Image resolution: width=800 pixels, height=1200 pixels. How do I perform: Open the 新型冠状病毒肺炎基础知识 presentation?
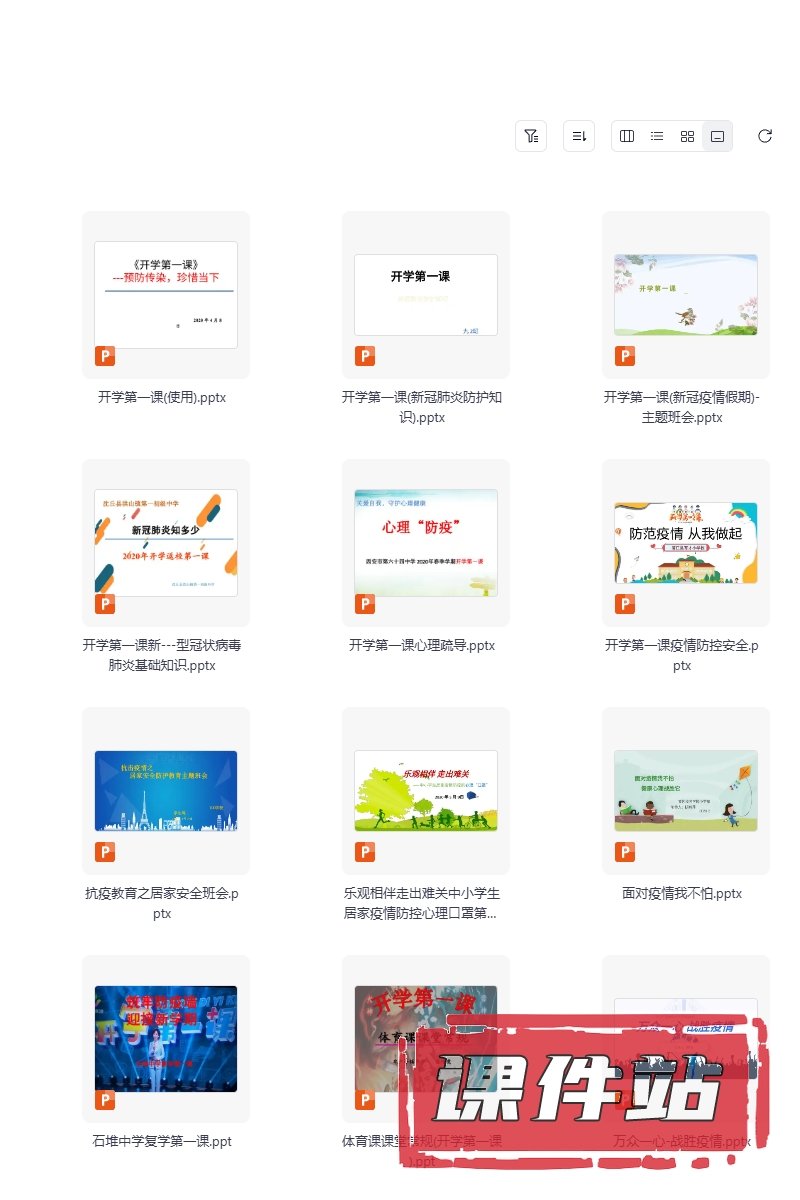(166, 543)
